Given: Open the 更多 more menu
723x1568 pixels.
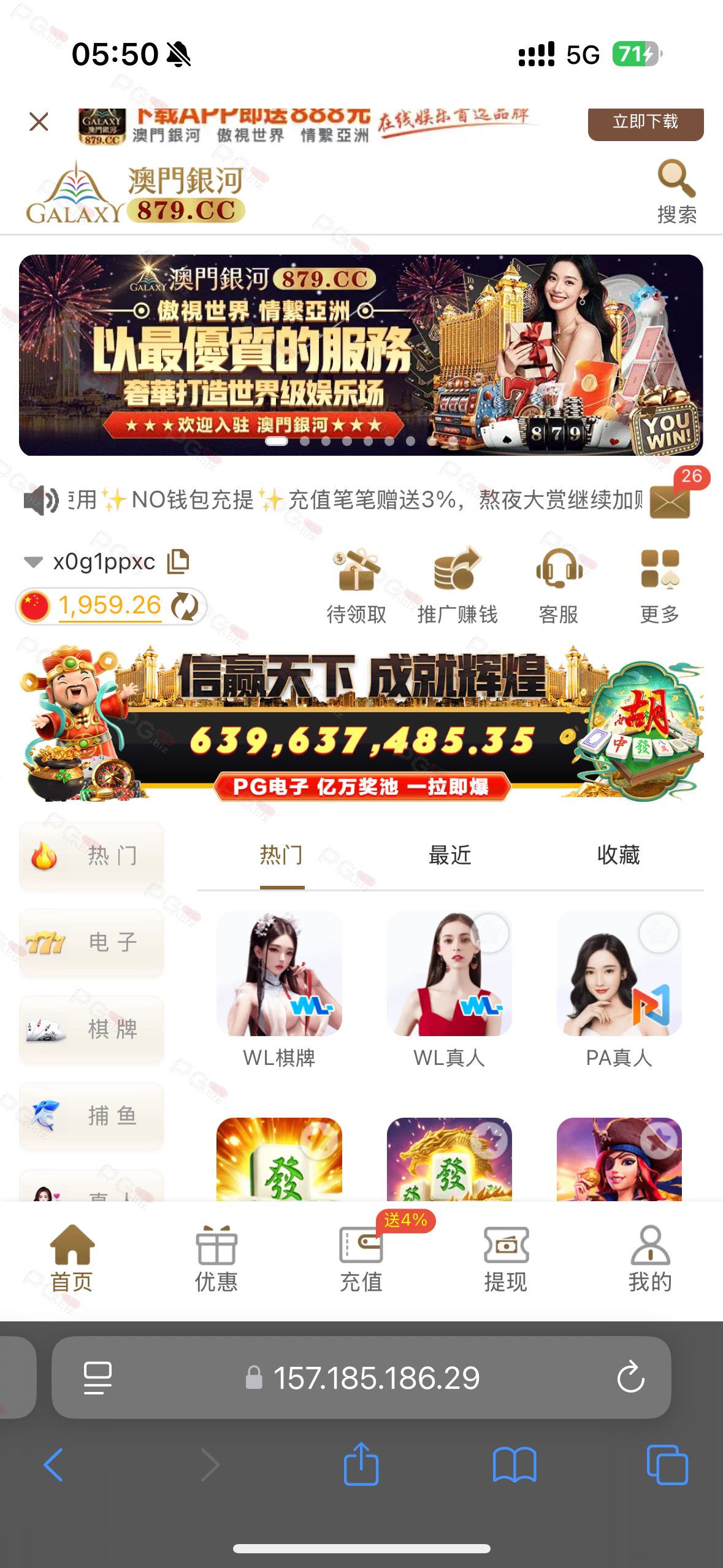Looking at the screenshot, I should point(660,586).
